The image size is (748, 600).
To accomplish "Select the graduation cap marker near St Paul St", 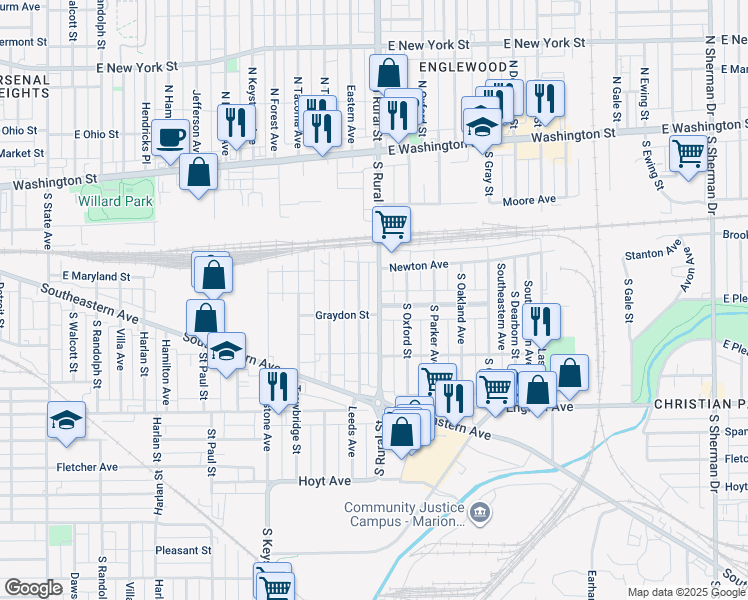I will click(x=227, y=352).
